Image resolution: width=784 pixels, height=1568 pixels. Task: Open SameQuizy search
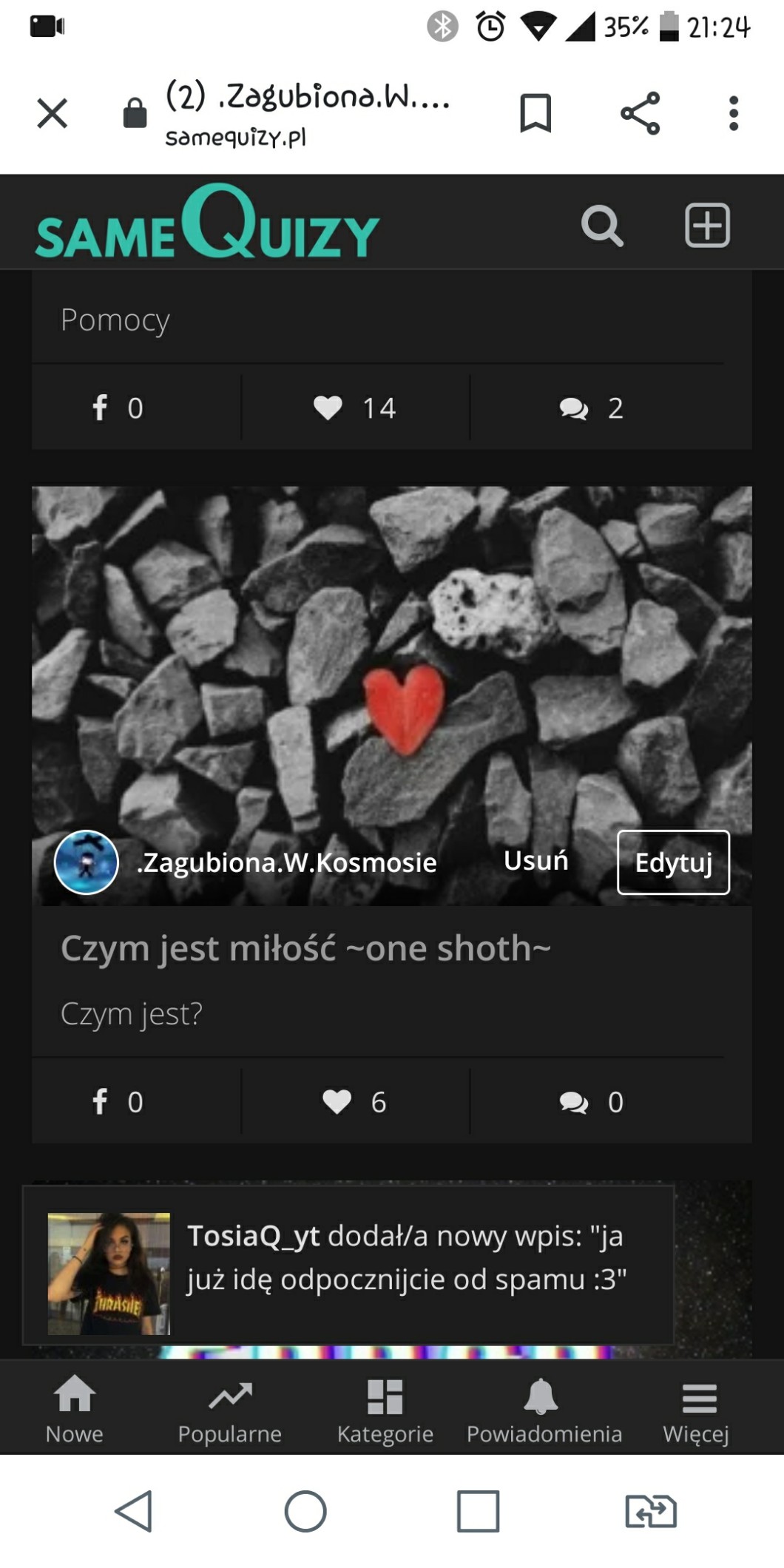coord(602,226)
